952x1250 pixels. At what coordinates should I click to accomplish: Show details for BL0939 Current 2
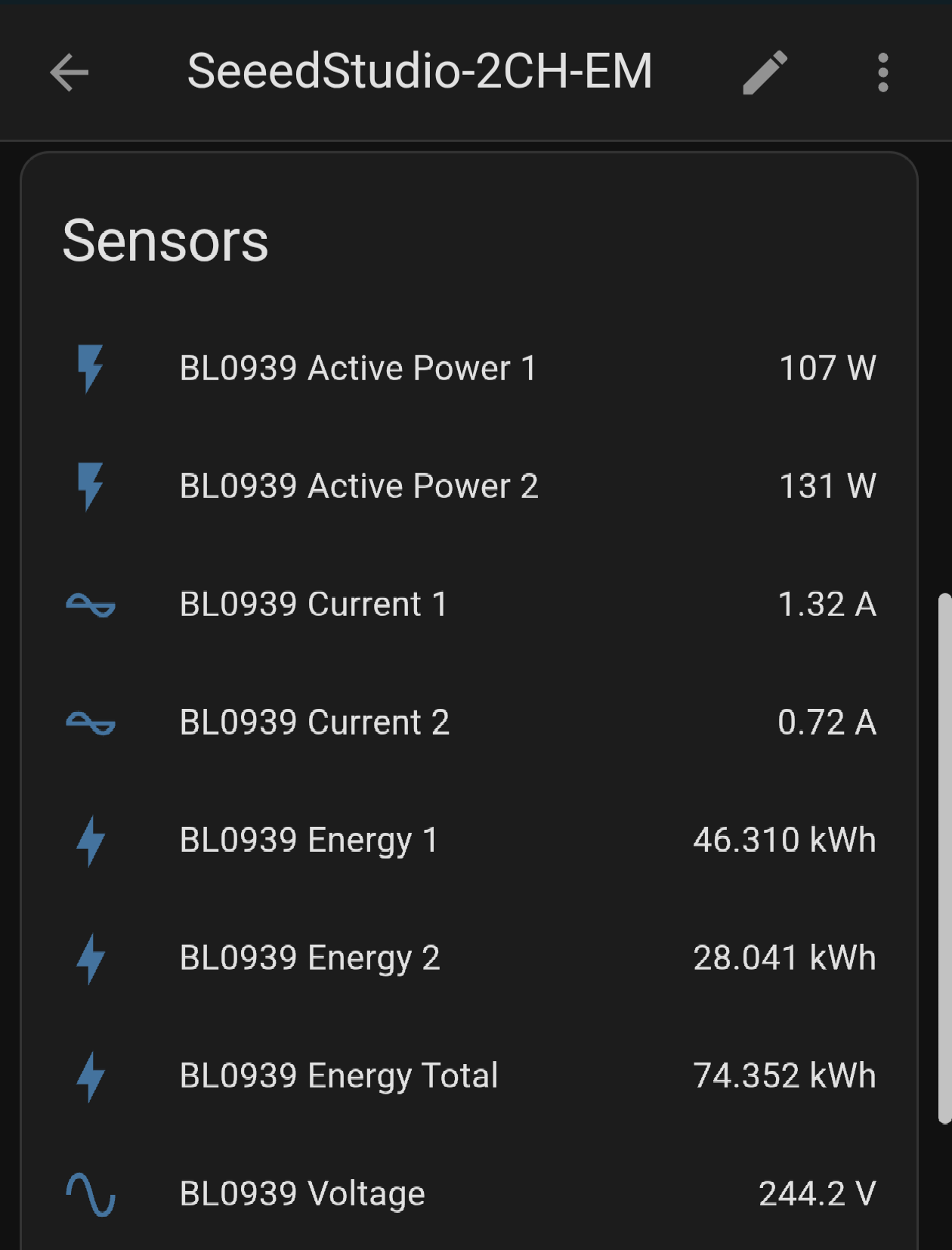pyautogui.click(x=315, y=722)
